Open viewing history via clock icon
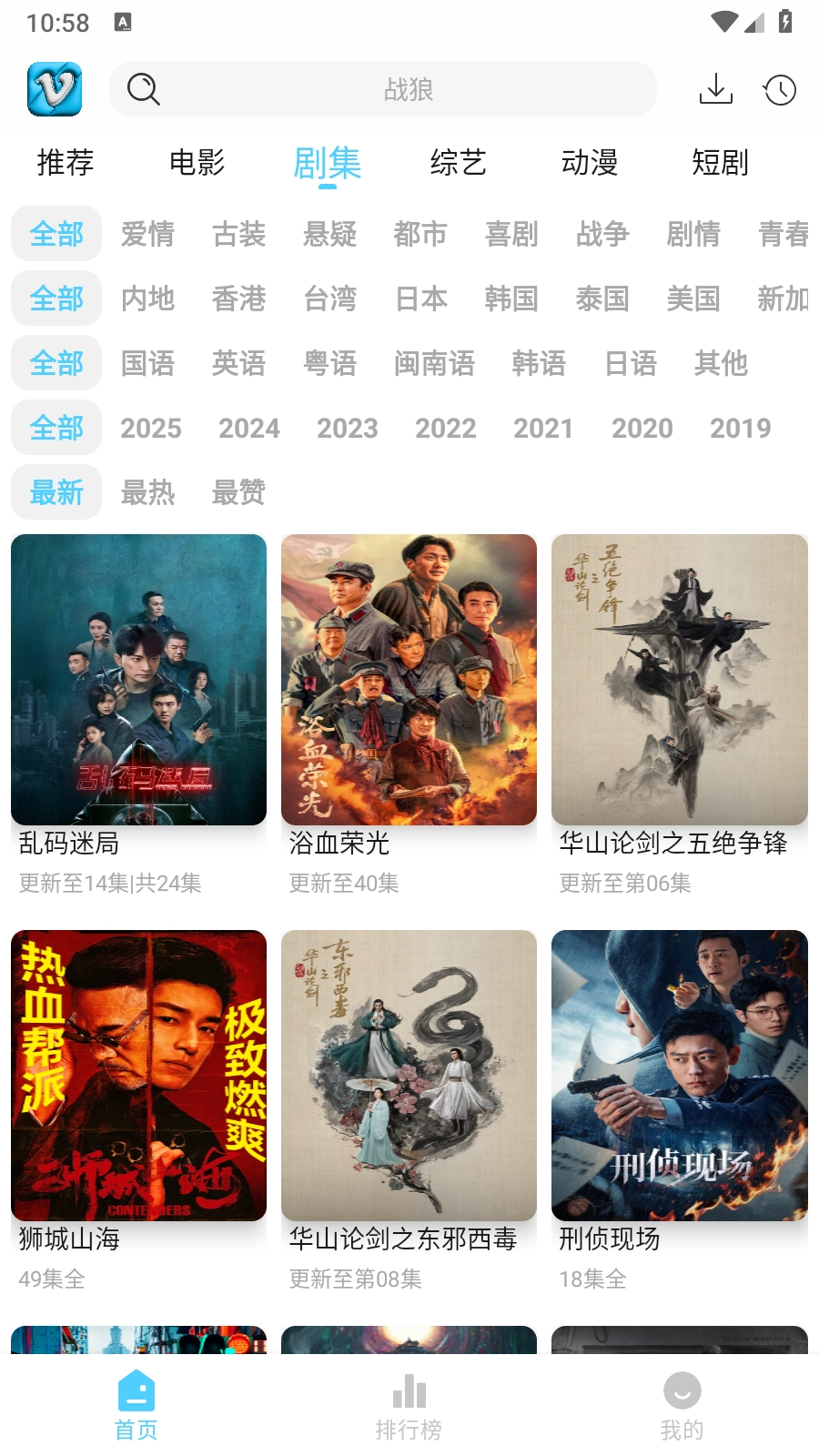The image size is (819, 1456). 780,89
